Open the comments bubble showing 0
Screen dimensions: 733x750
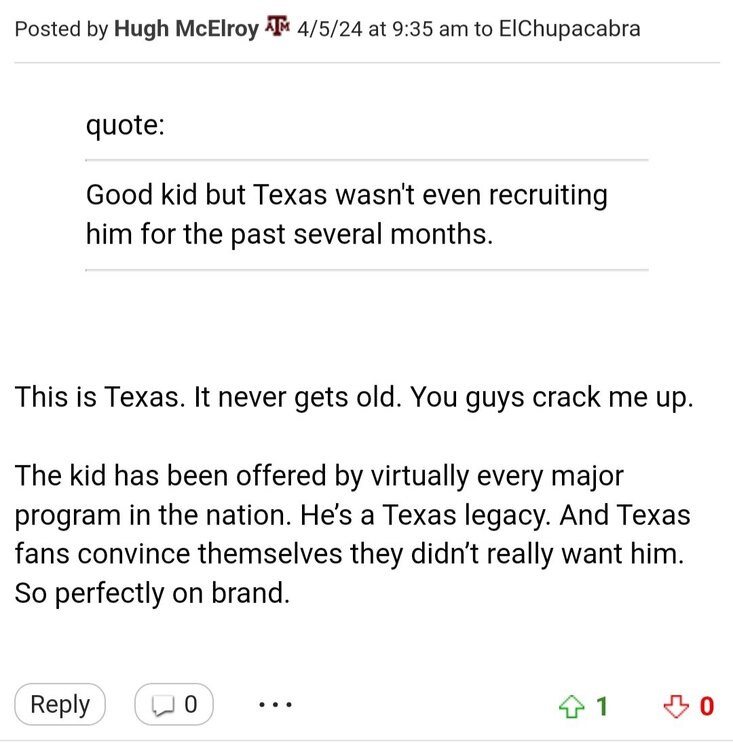click(x=174, y=705)
